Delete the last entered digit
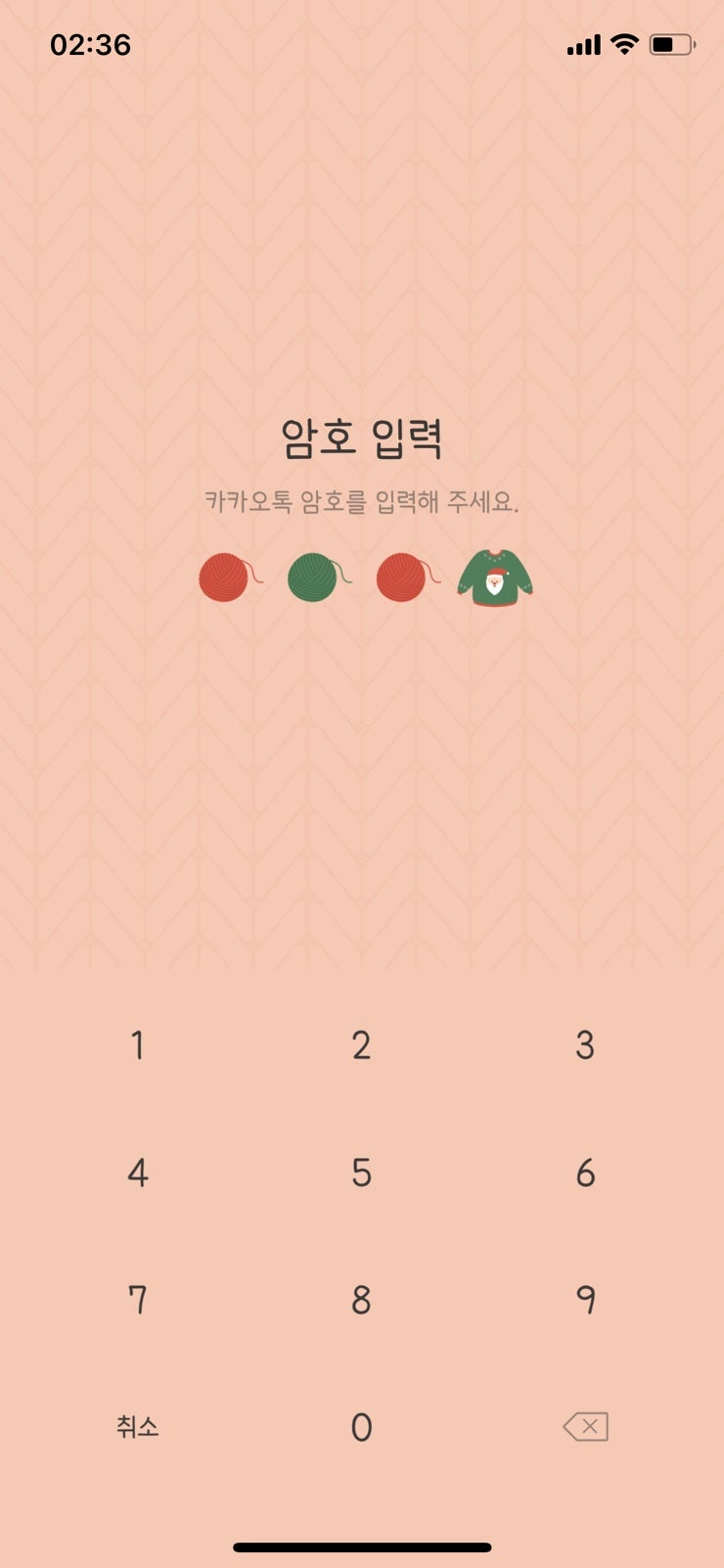The height and width of the screenshot is (1568, 724). [586, 1427]
